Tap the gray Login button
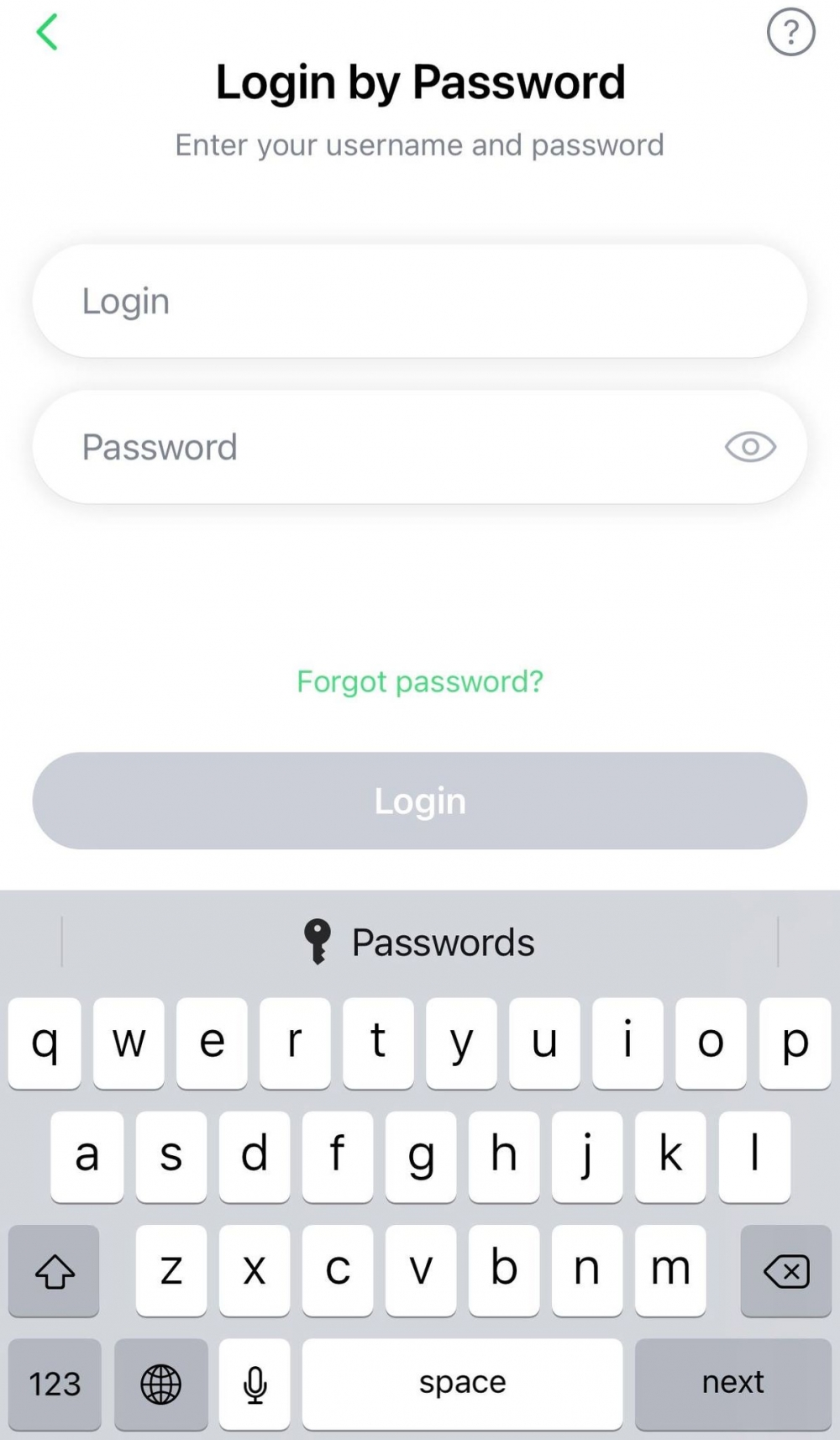This screenshot has height=1440, width=840. point(419,801)
